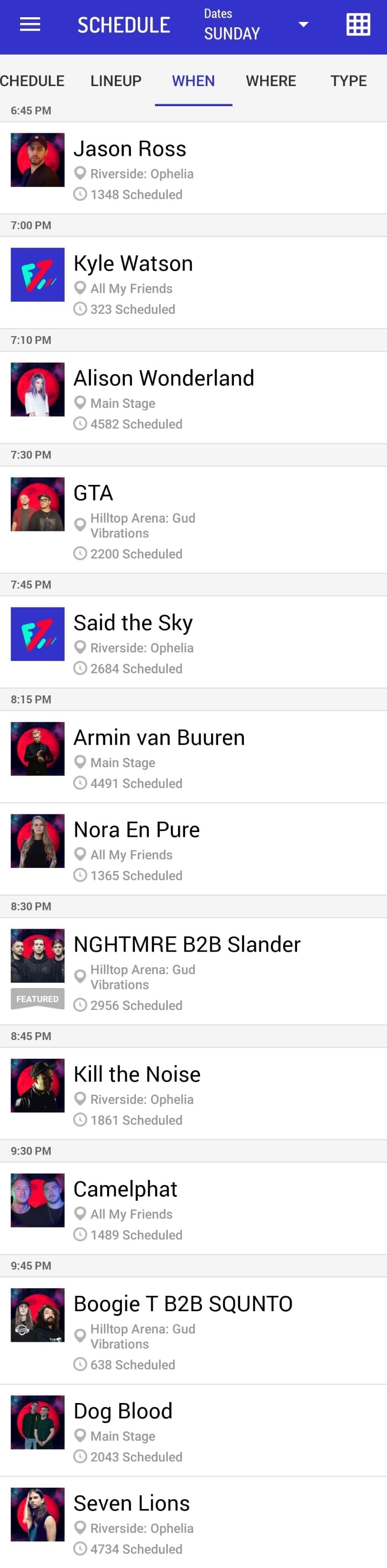Open Jason Ross set details
Screen dimensions: 387x1568
(x=193, y=167)
